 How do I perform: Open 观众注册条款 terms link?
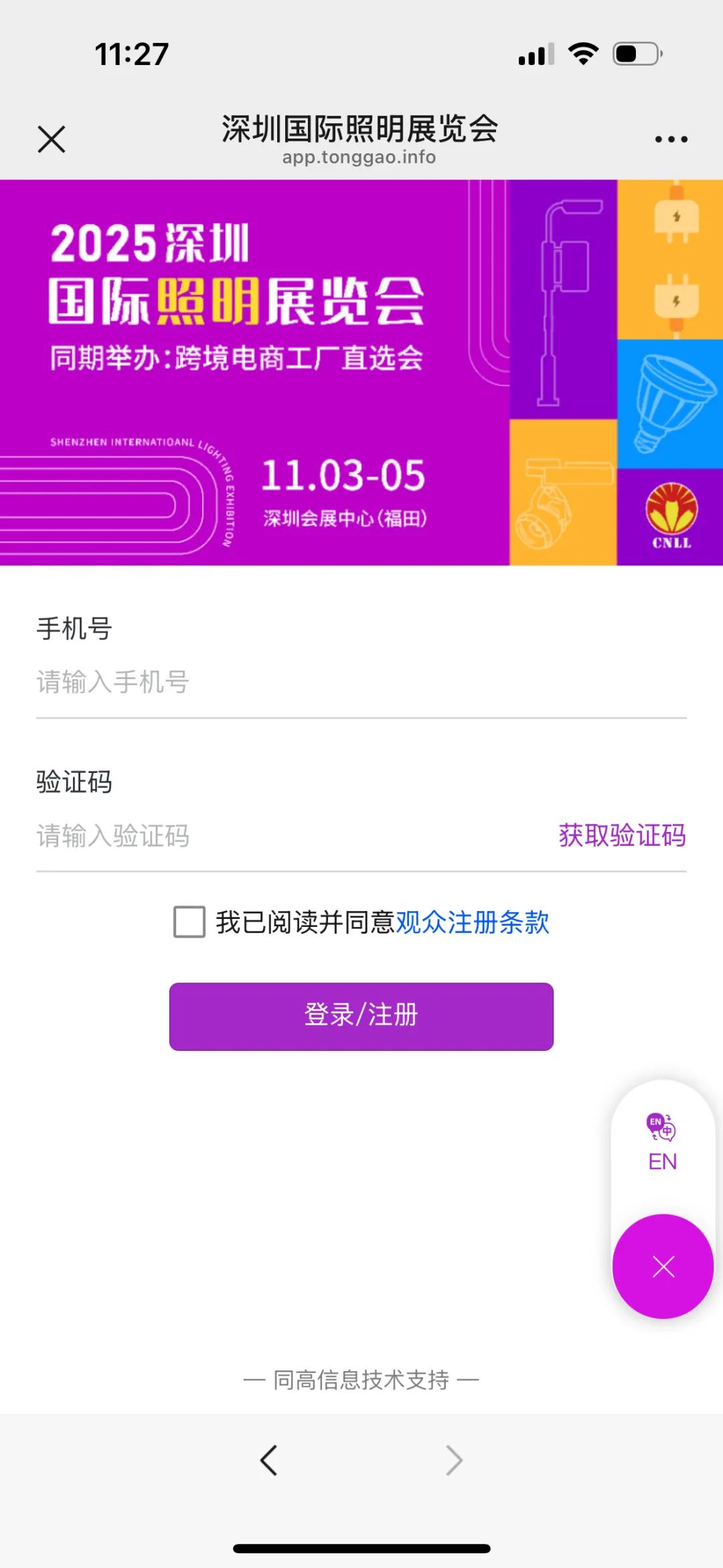[473, 923]
